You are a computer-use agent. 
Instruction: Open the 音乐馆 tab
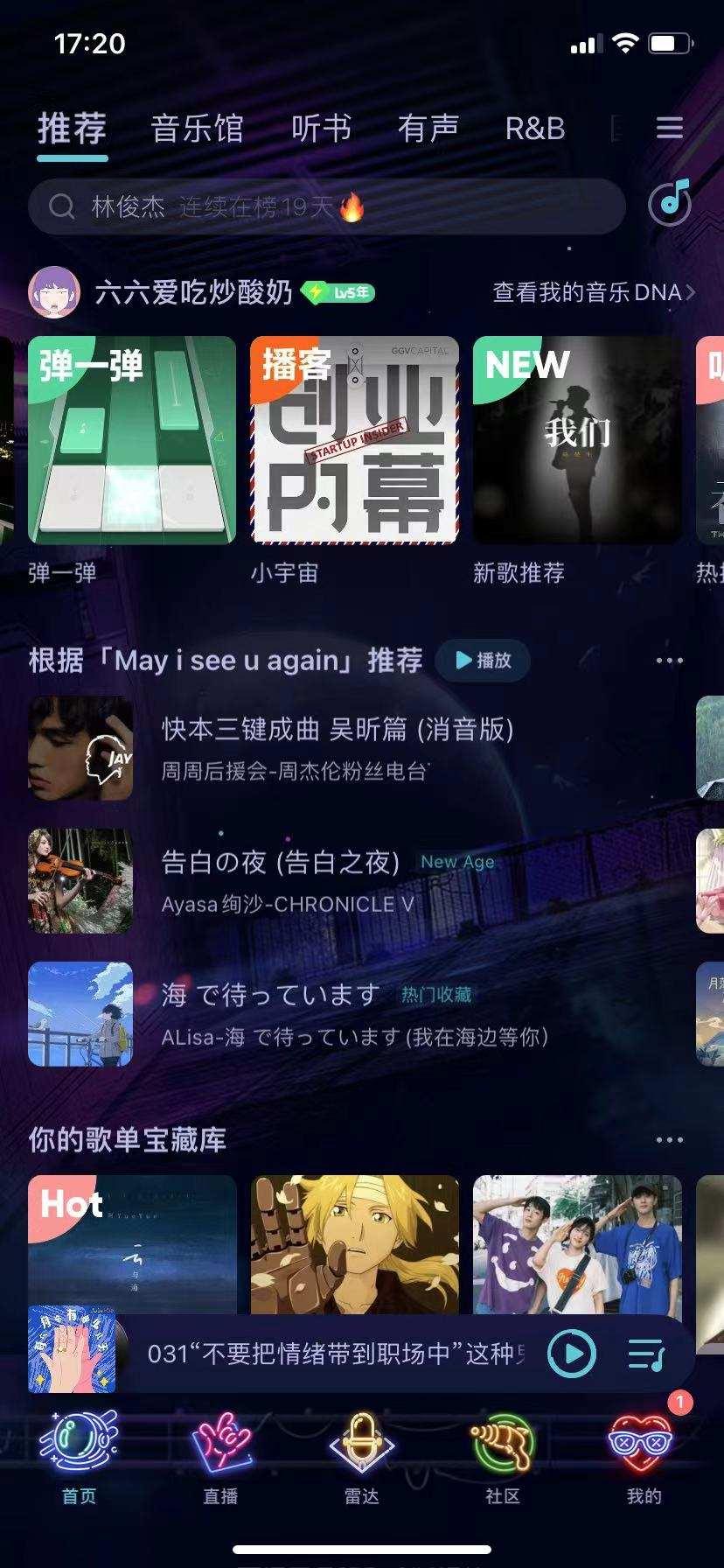click(196, 129)
